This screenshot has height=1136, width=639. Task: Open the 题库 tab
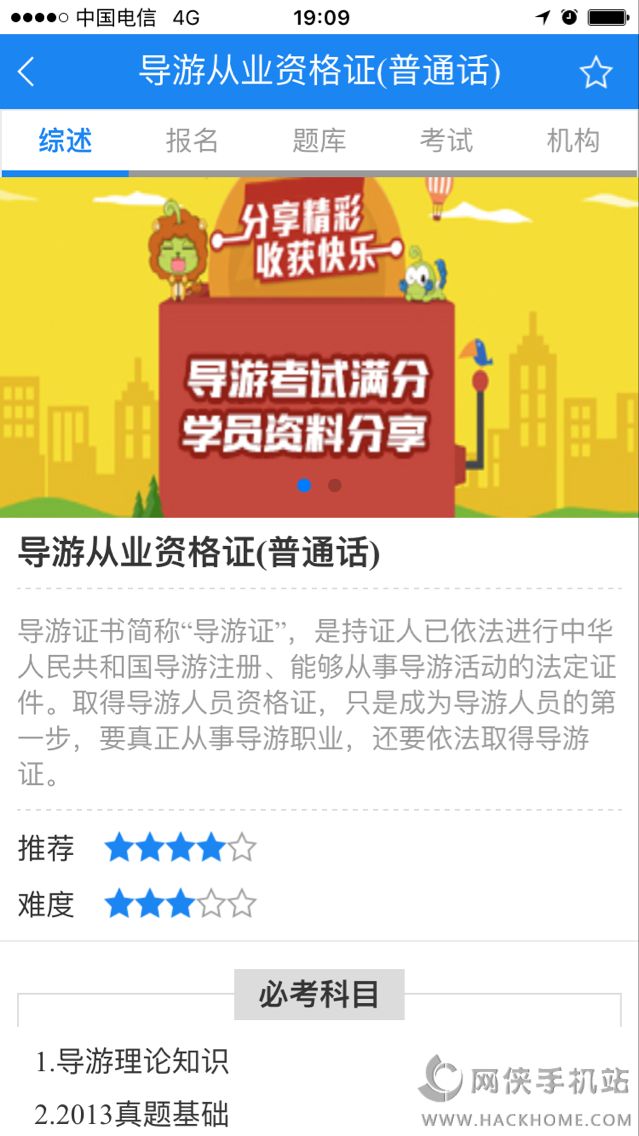pos(319,141)
